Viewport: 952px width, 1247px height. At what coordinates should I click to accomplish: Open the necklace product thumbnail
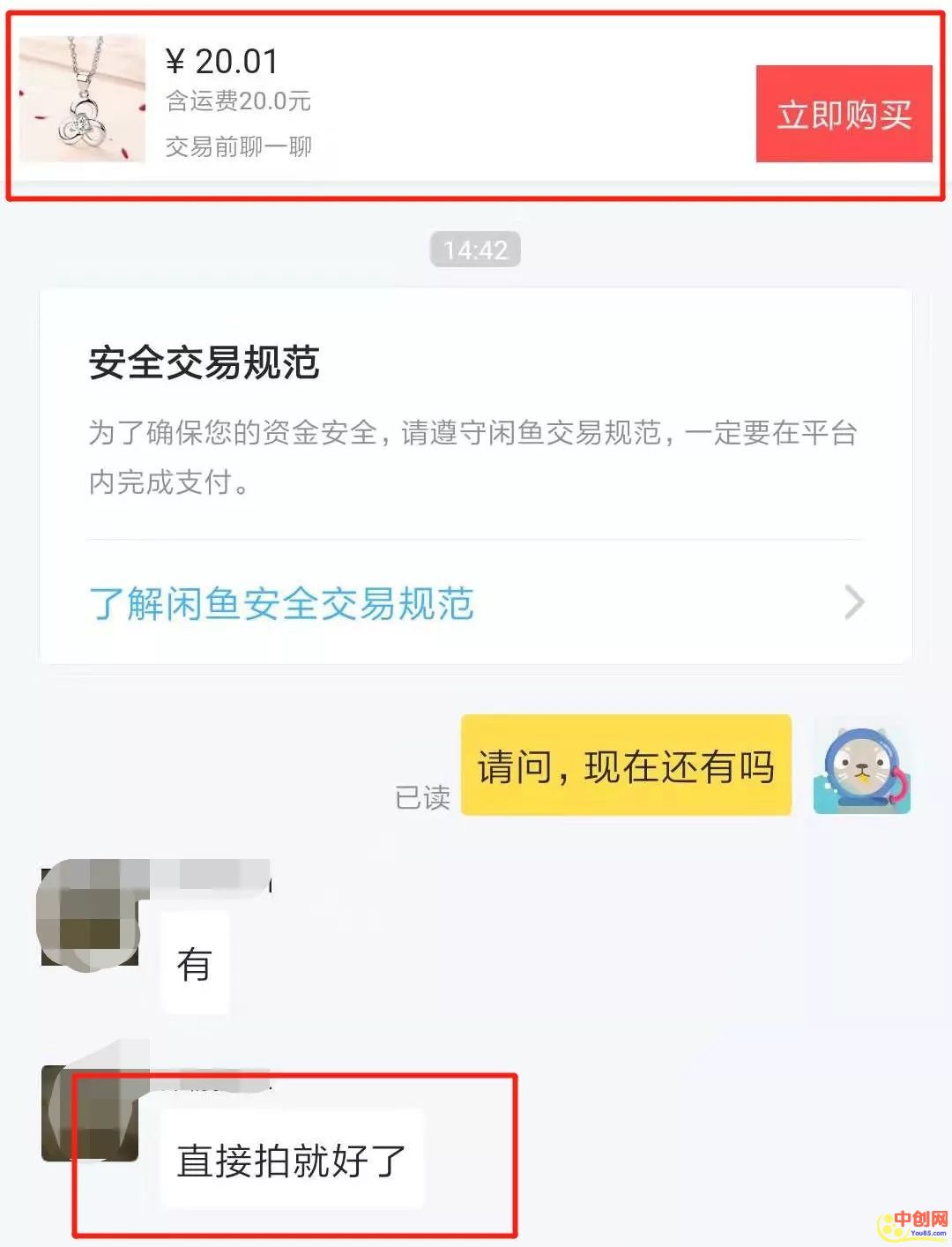point(82,99)
